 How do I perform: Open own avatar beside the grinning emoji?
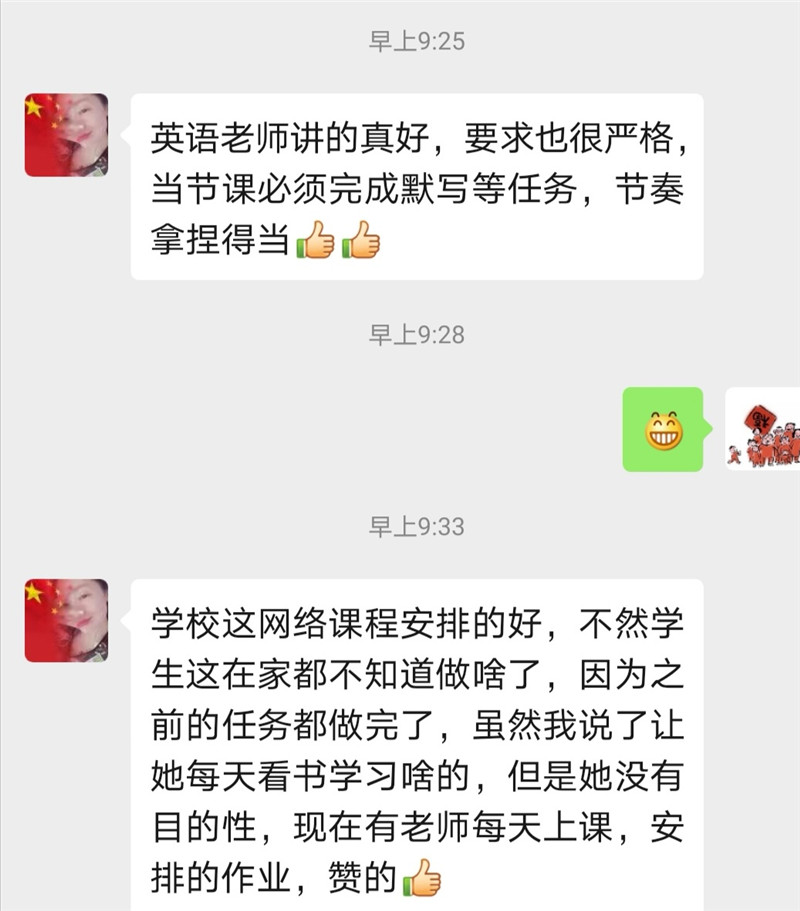pos(764,429)
